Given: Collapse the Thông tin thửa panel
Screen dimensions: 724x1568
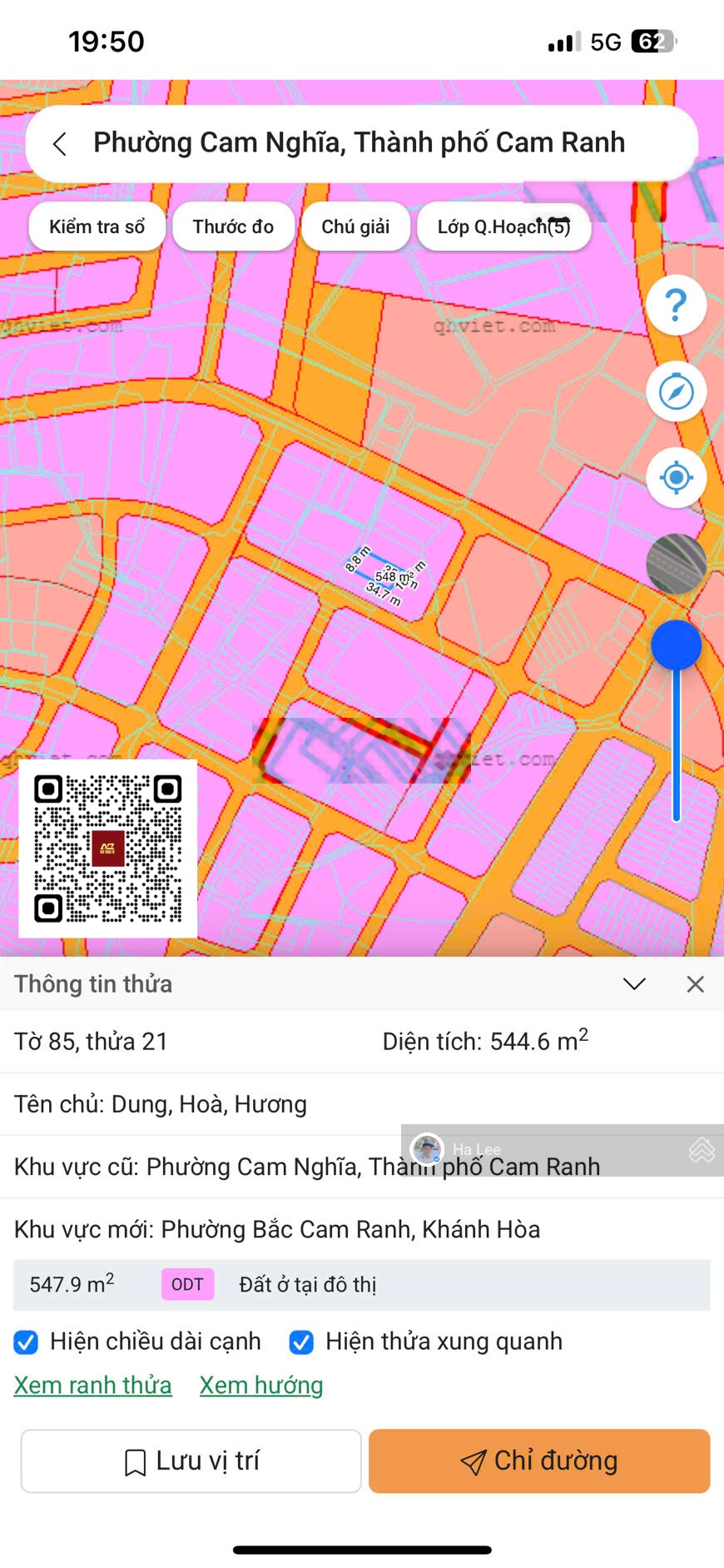Looking at the screenshot, I should pos(634,984).
